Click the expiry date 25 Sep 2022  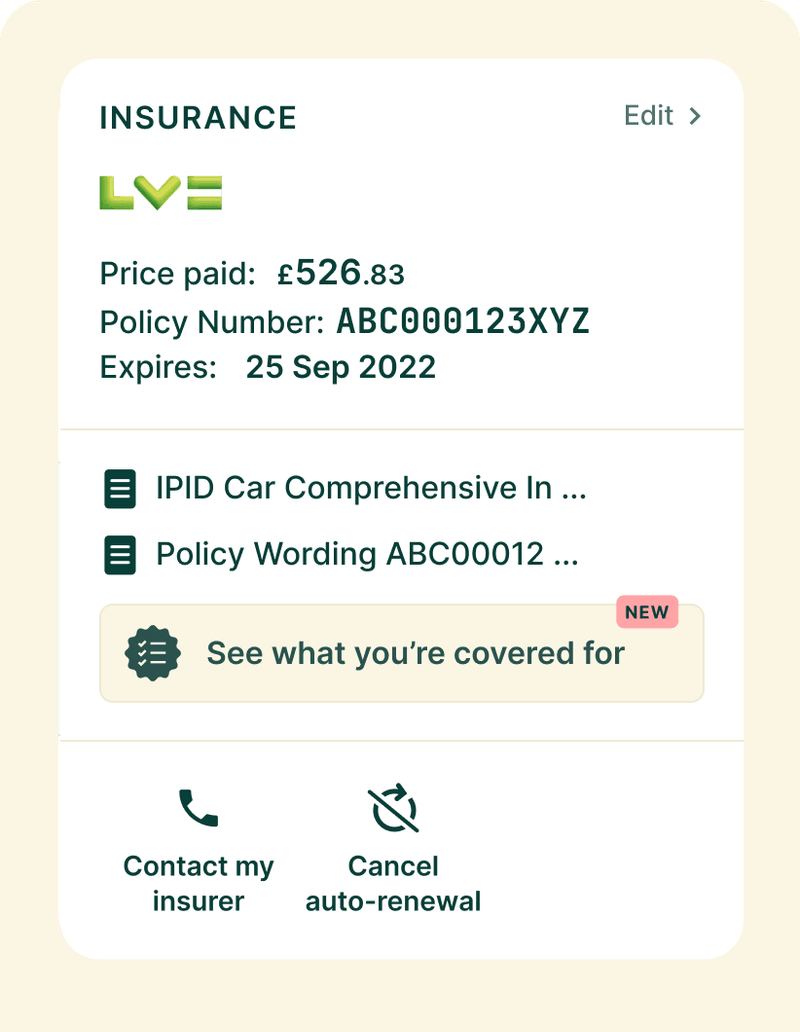[x=340, y=367]
